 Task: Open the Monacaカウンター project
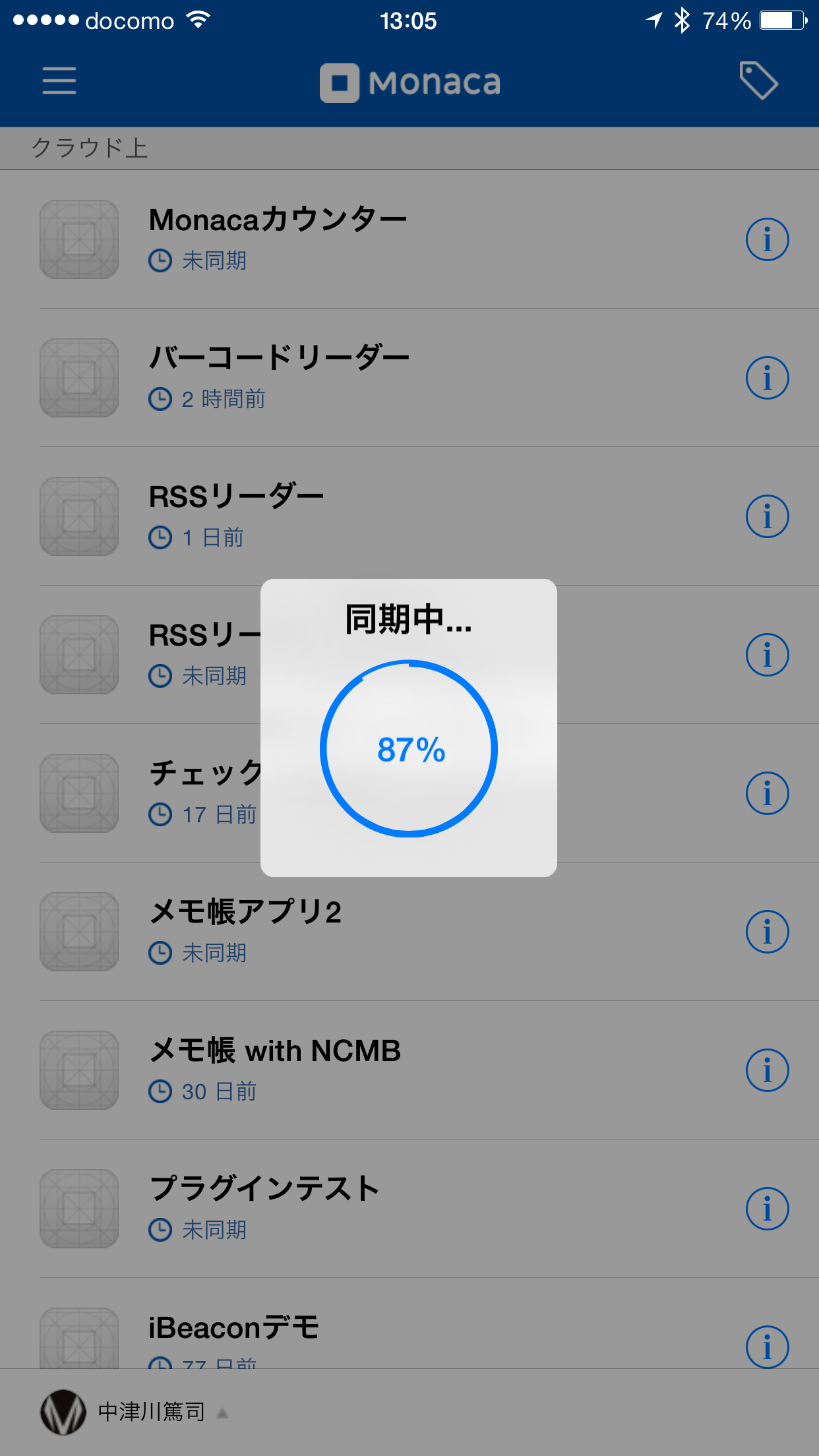click(x=277, y=239)
